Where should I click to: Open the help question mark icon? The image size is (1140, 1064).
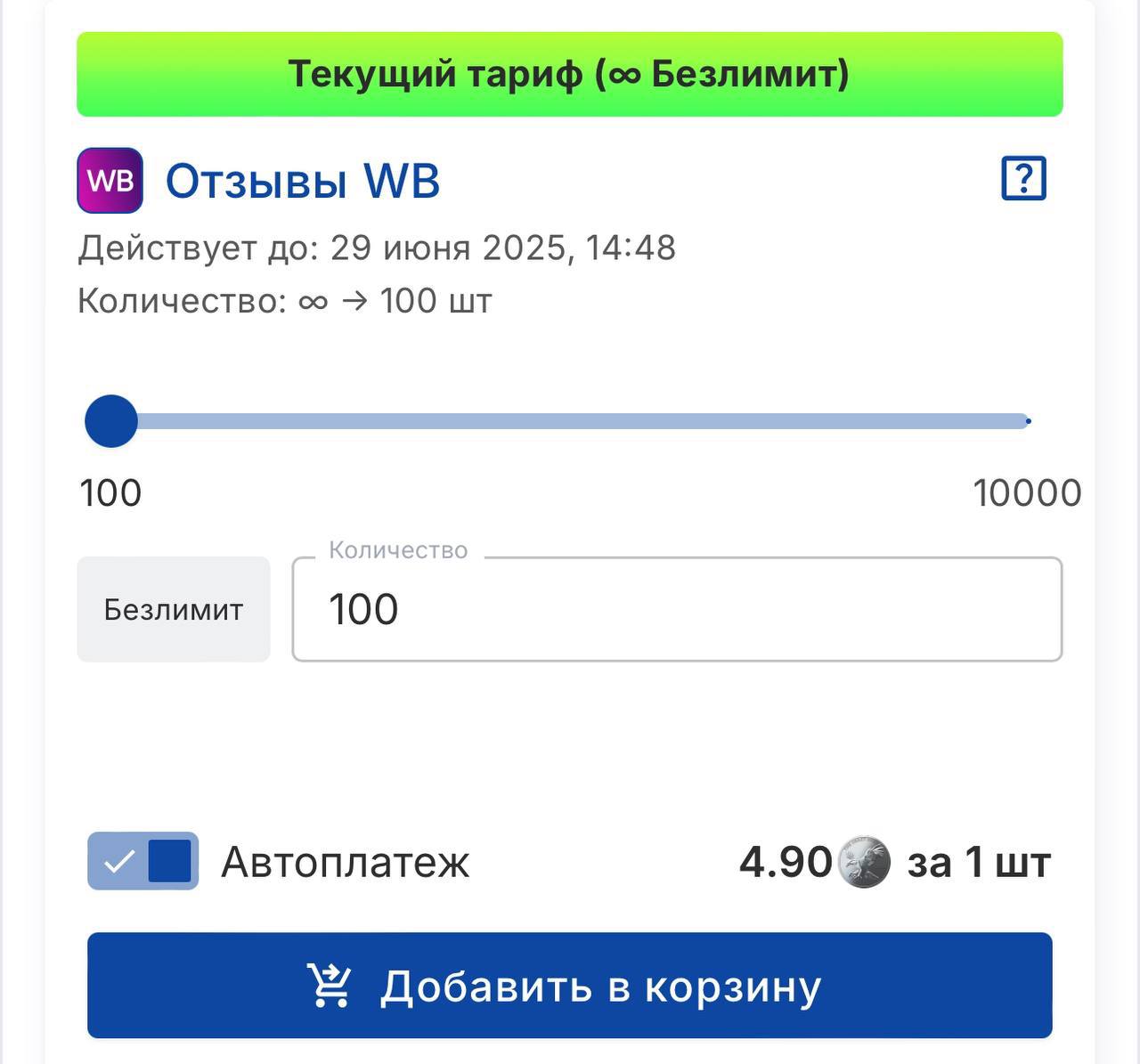pyautogui.click(x=1023, y=179)
